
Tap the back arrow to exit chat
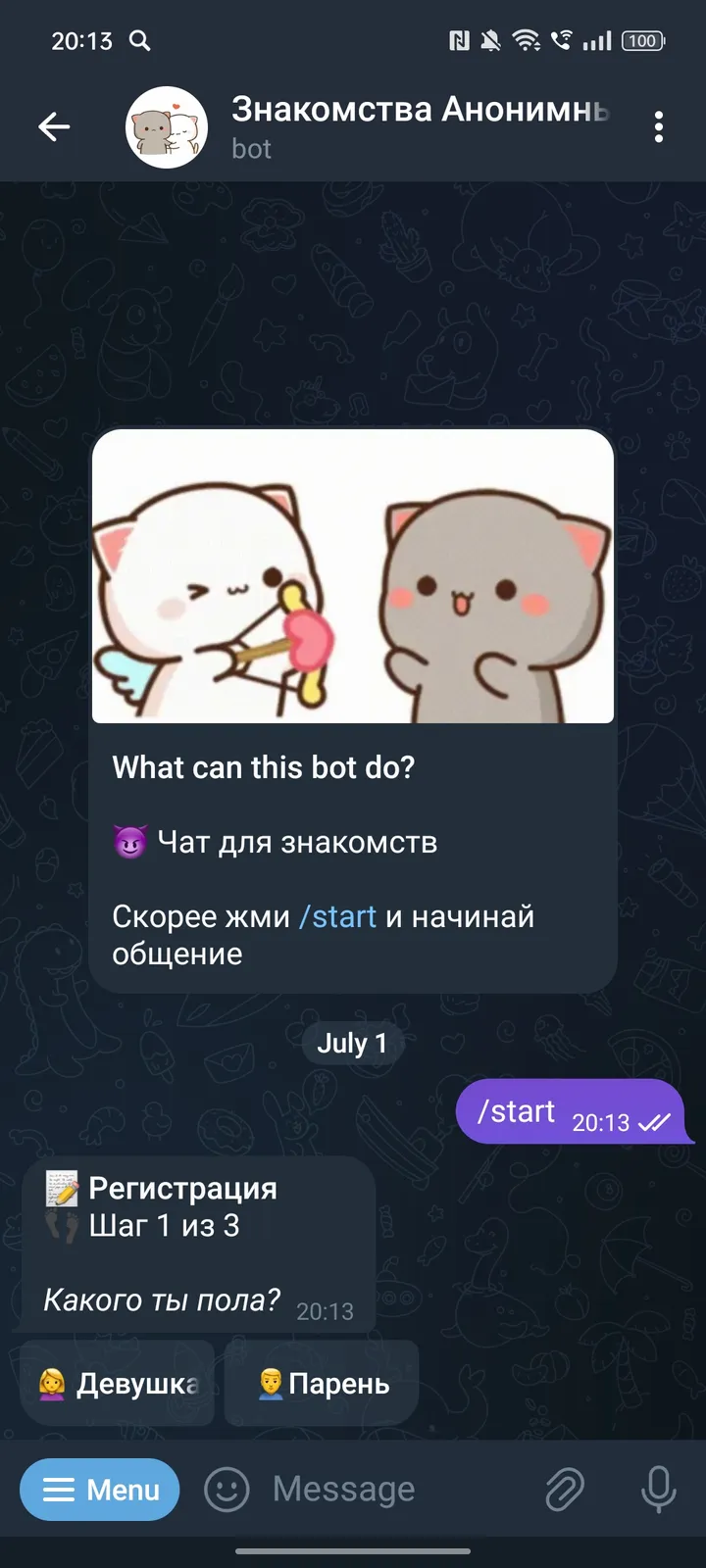coord(55,126)
